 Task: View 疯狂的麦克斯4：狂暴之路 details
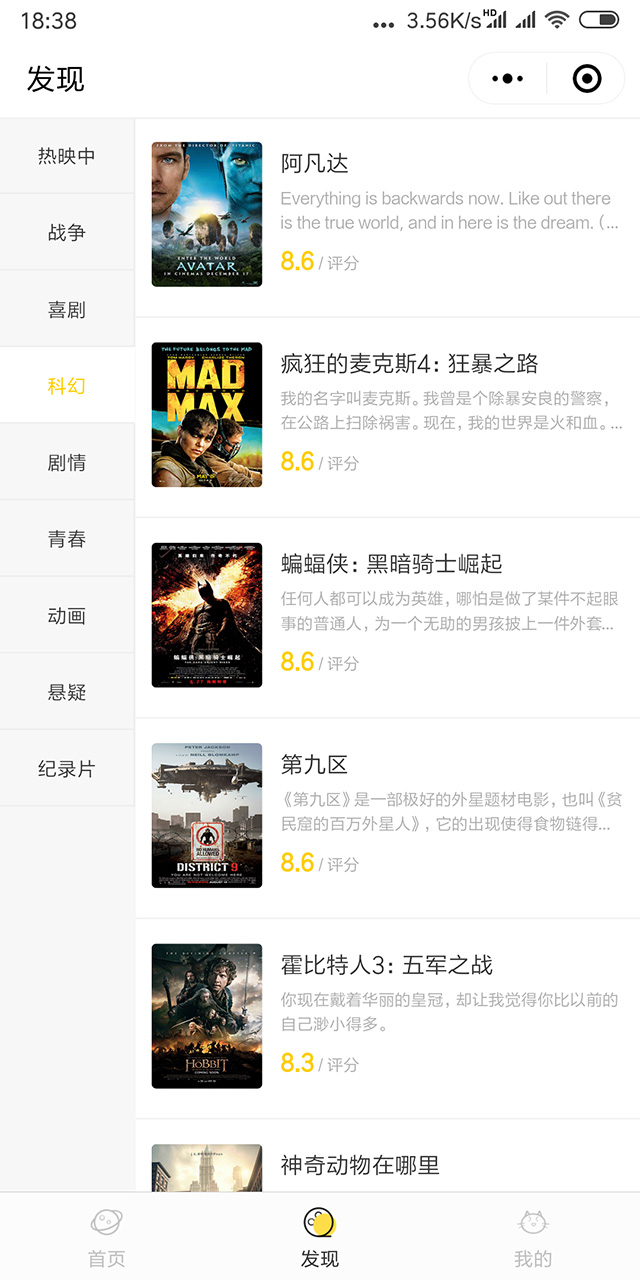(388, 415)
